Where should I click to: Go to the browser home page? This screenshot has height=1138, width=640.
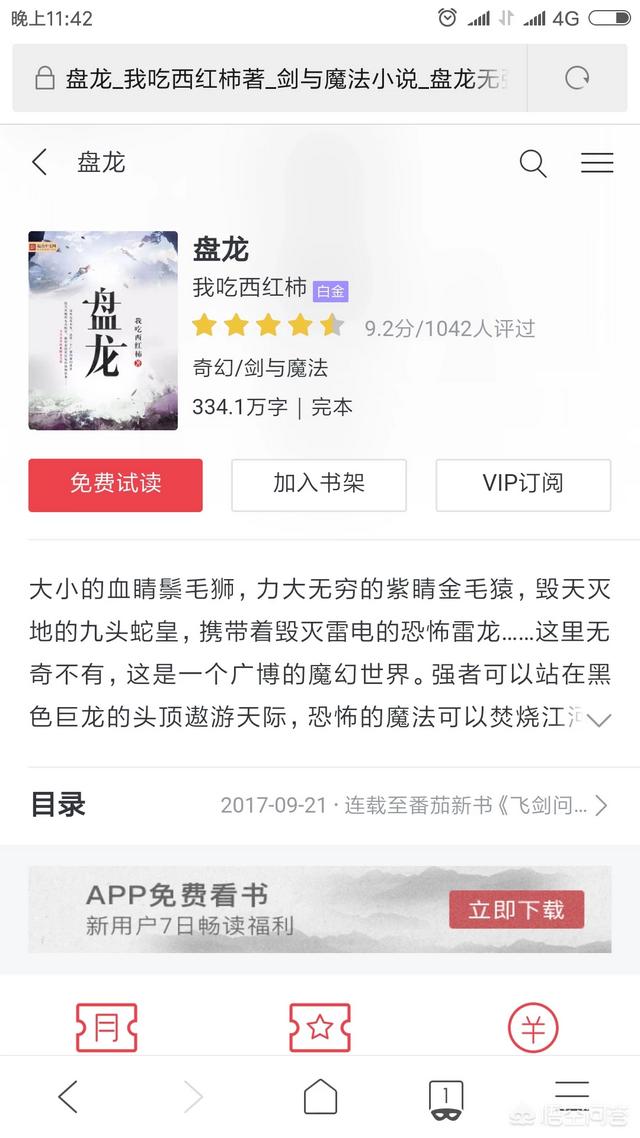coord(320,1097)
